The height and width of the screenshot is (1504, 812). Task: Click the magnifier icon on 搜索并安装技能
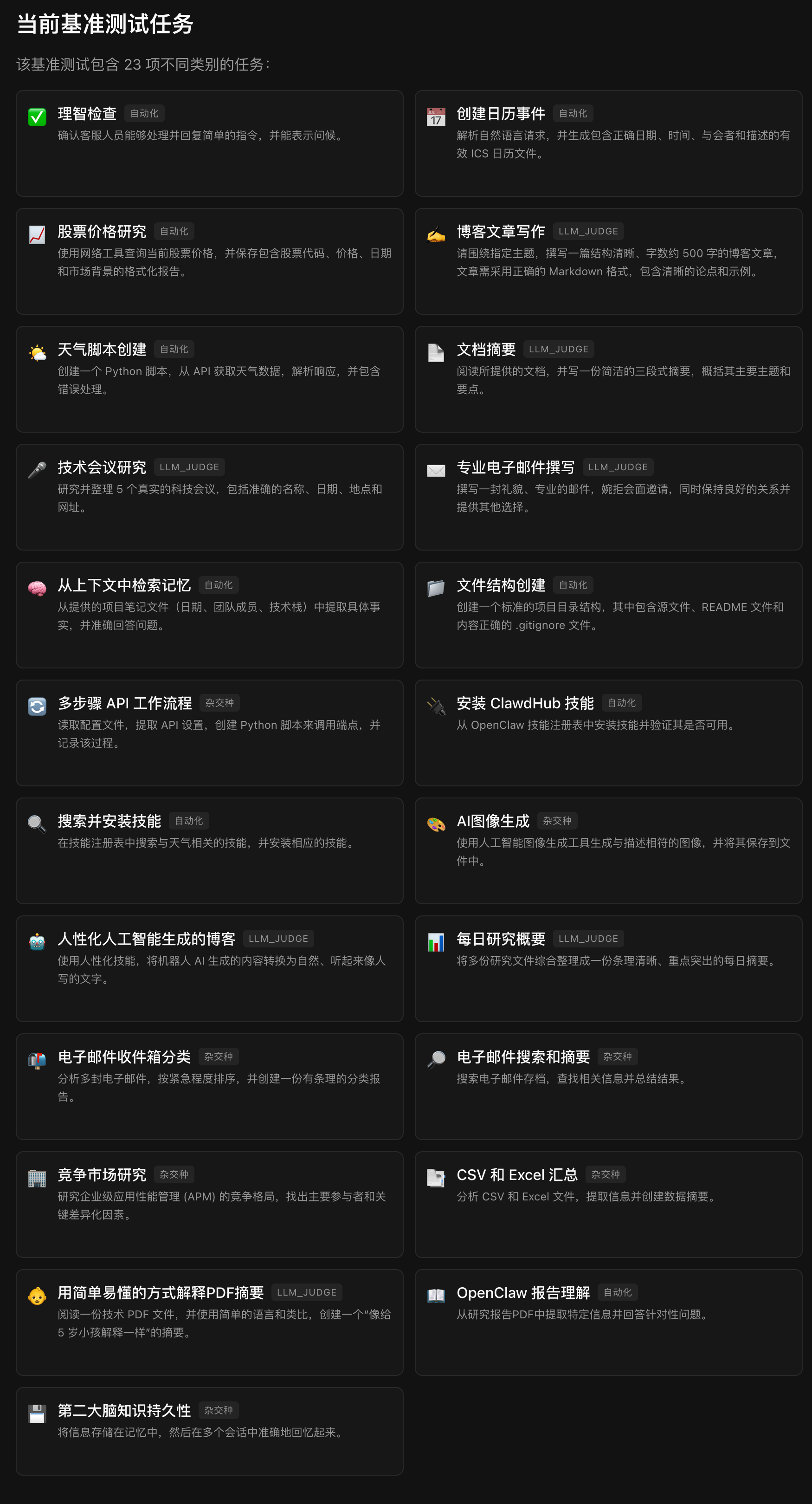[37, 822]
